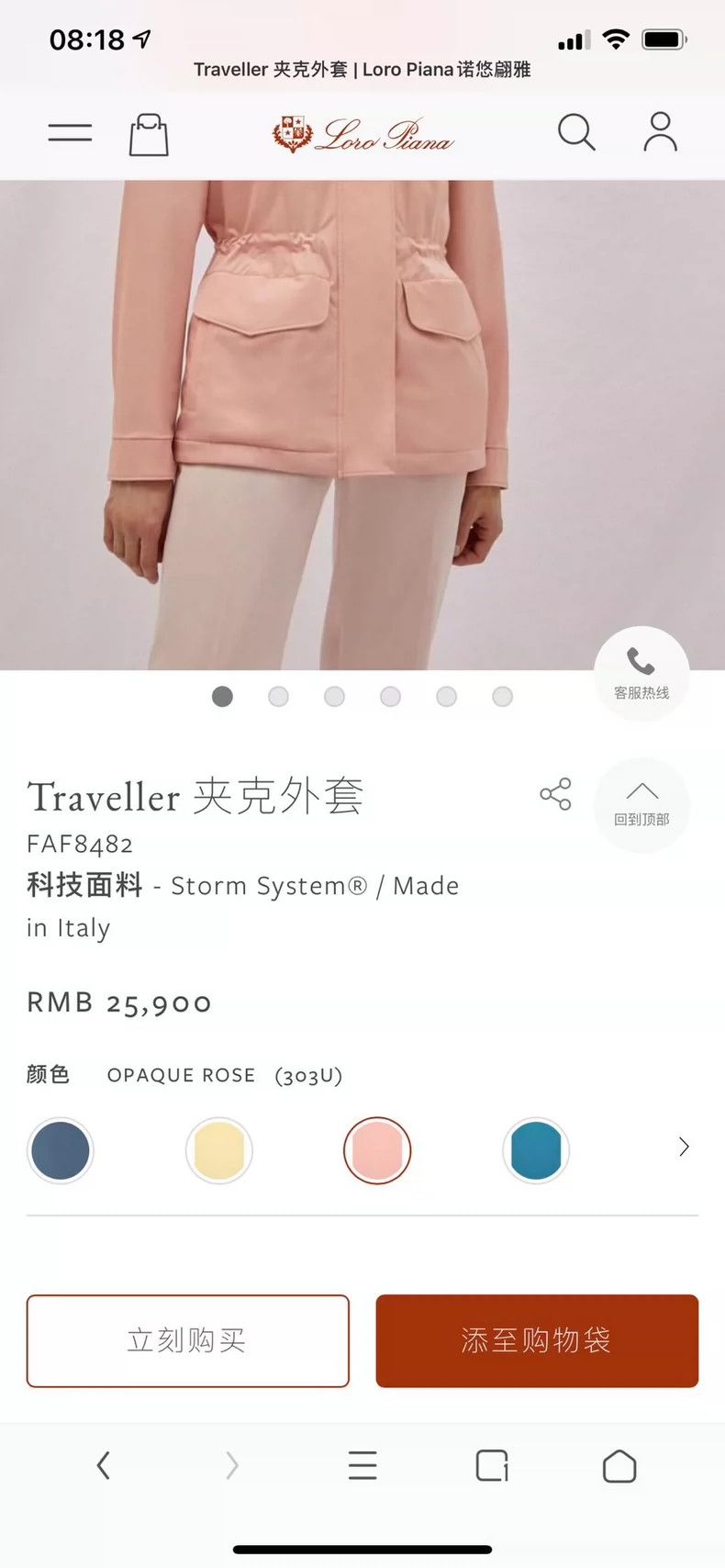Open the shopping bag
725x1568 pixels.
149,135
